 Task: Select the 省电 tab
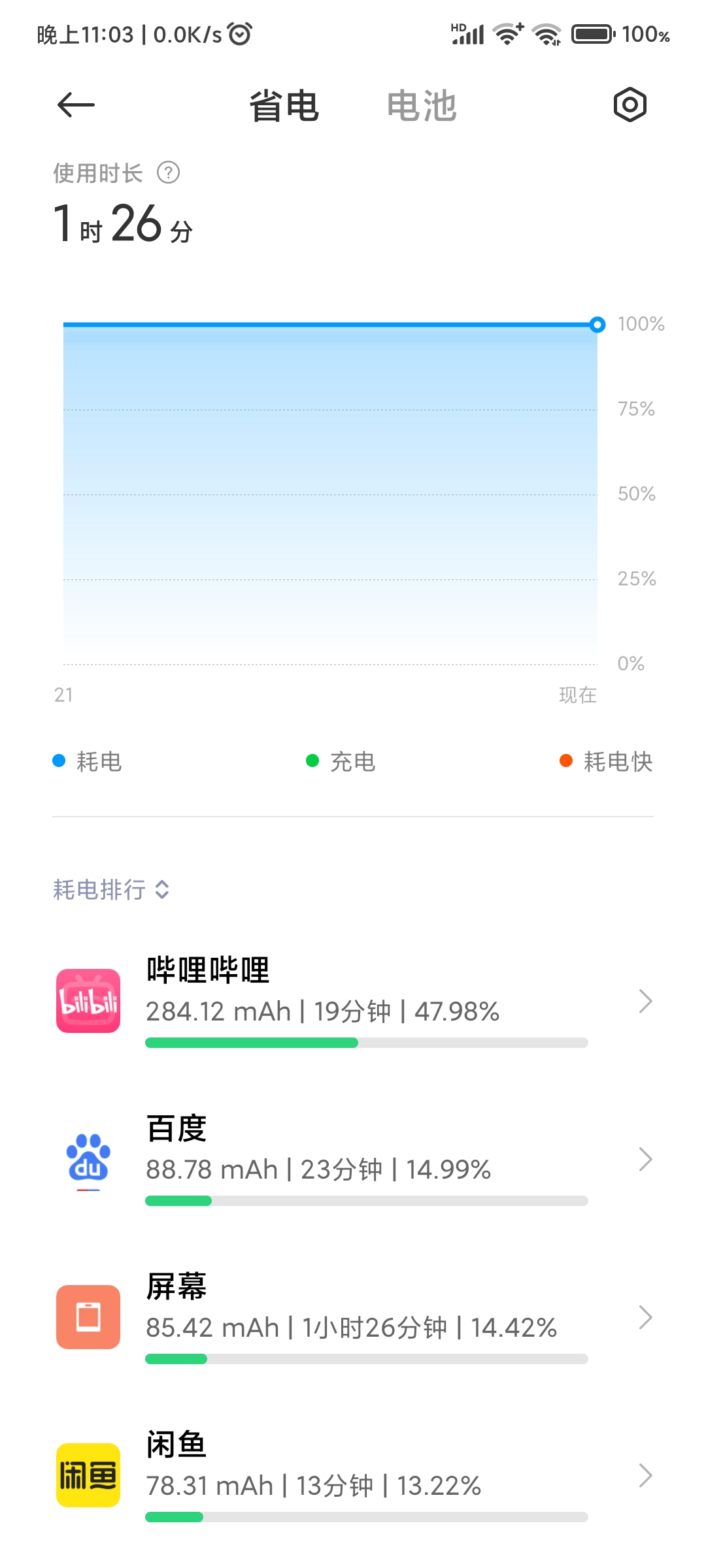tap(284, 106)
